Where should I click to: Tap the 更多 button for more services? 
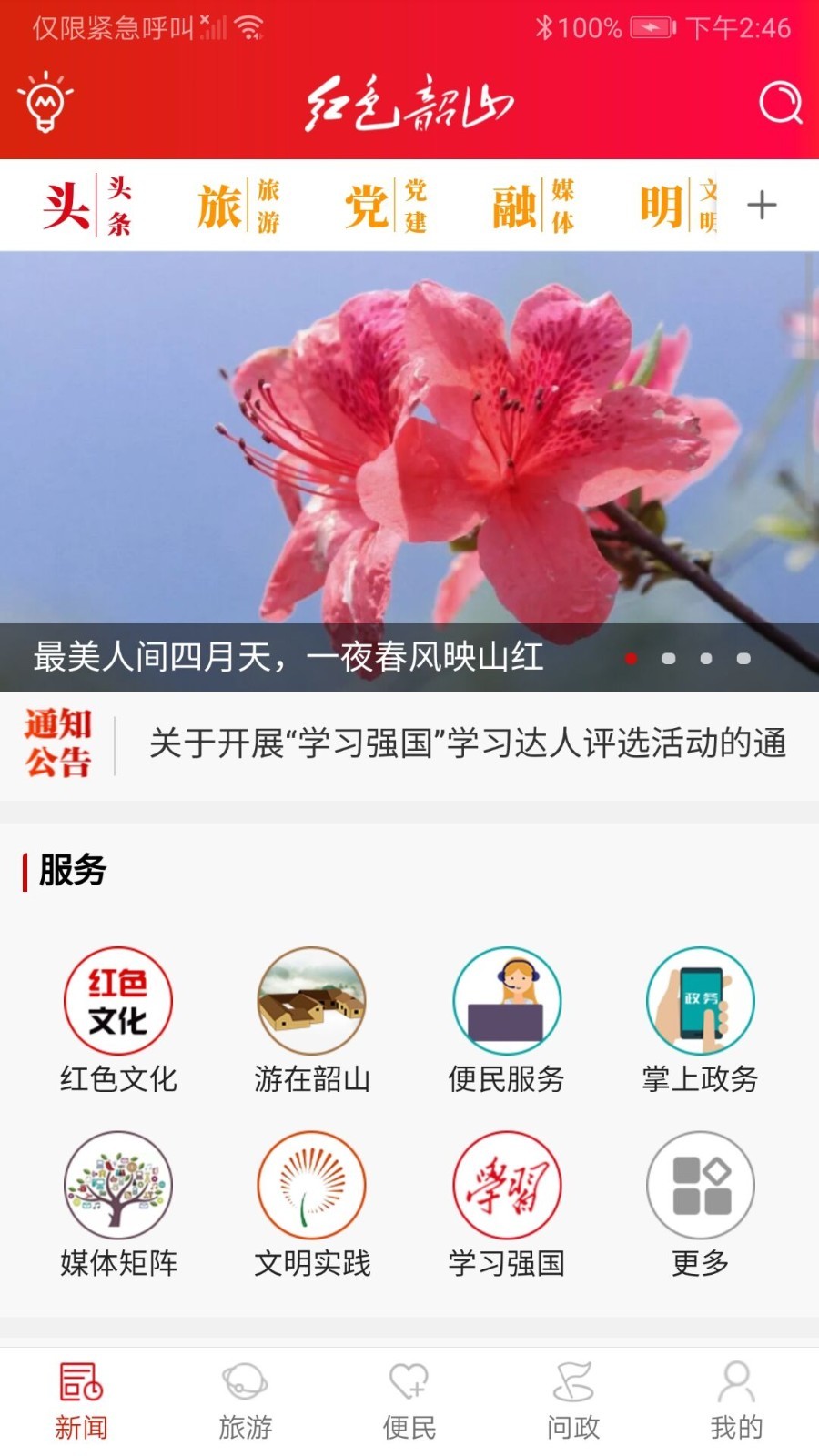point(699,1183)
